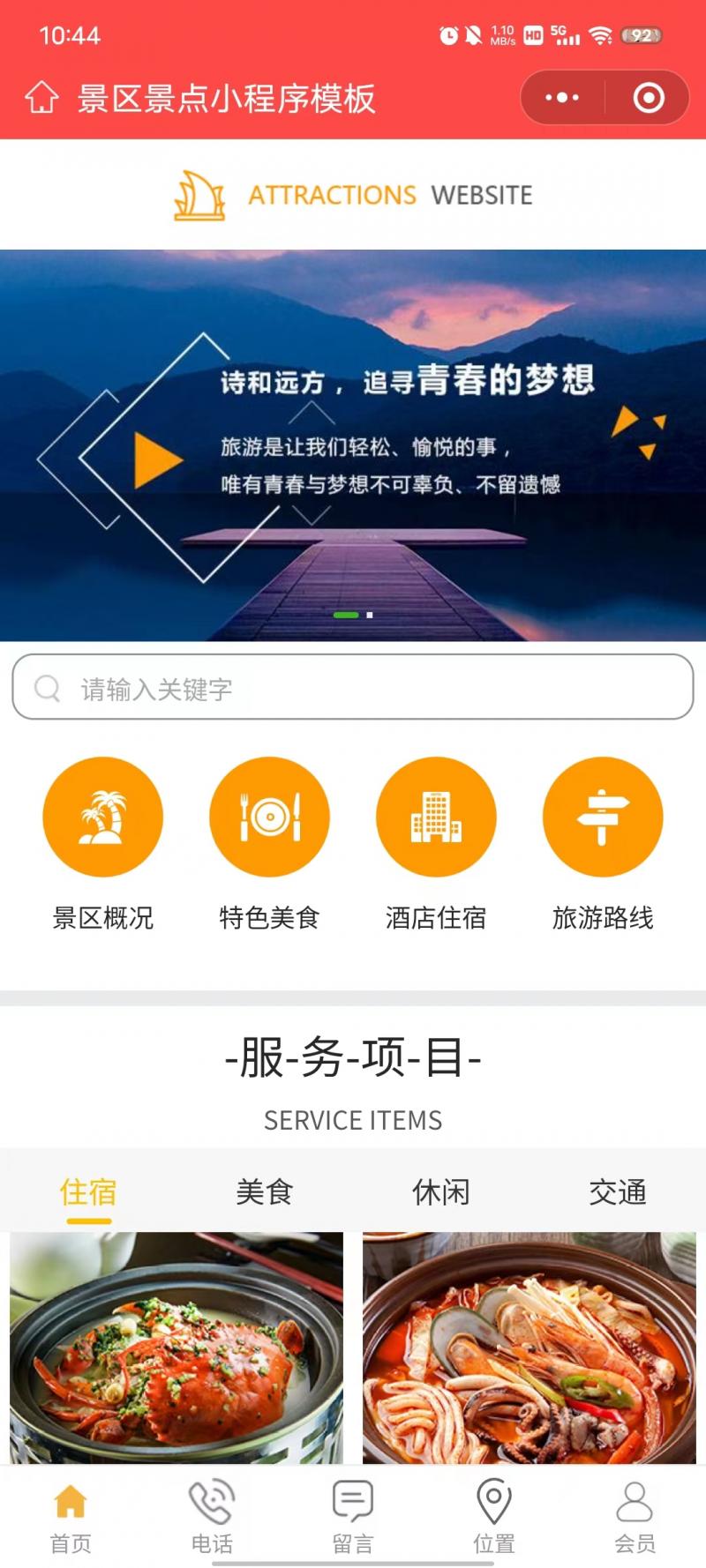Select the 住宿 service tab
This screenshot has height=1568, width=706.
[88, 1192]
